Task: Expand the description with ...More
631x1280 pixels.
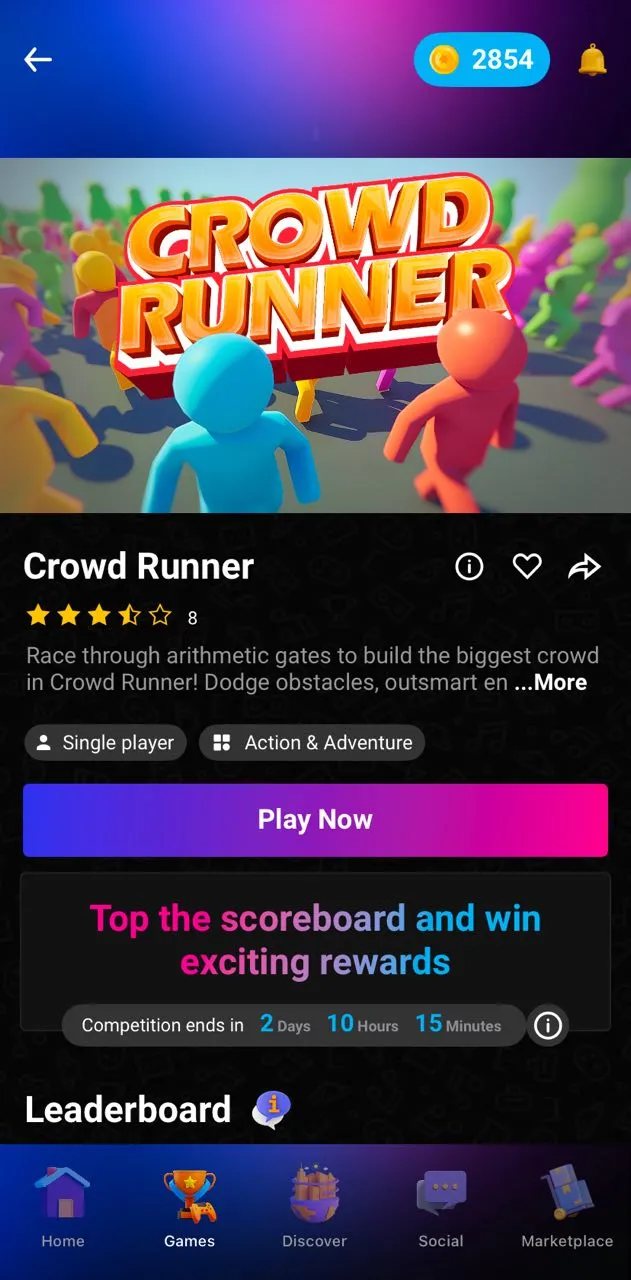Action: [550, 683]
